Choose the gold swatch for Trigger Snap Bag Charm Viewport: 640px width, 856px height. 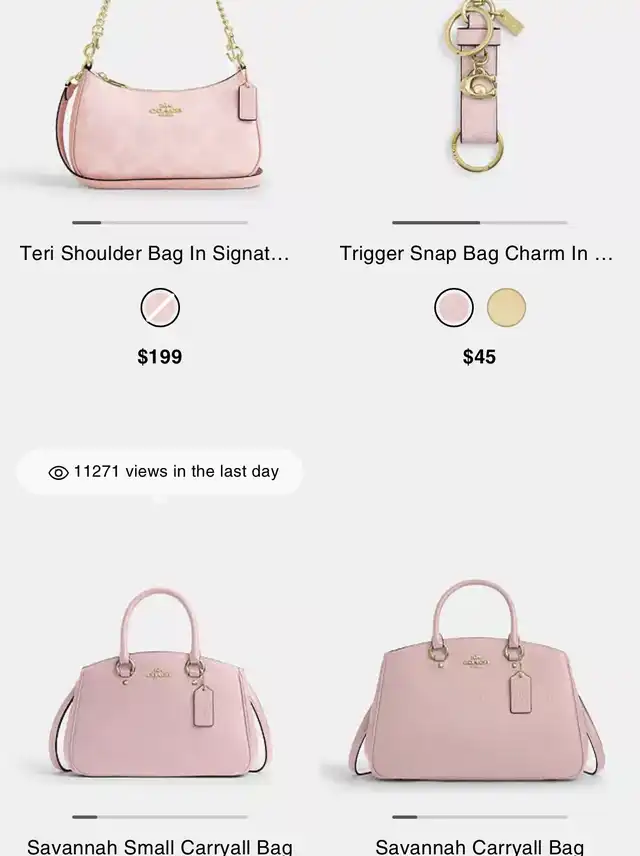pyautogui.click(x=505, y=308)
